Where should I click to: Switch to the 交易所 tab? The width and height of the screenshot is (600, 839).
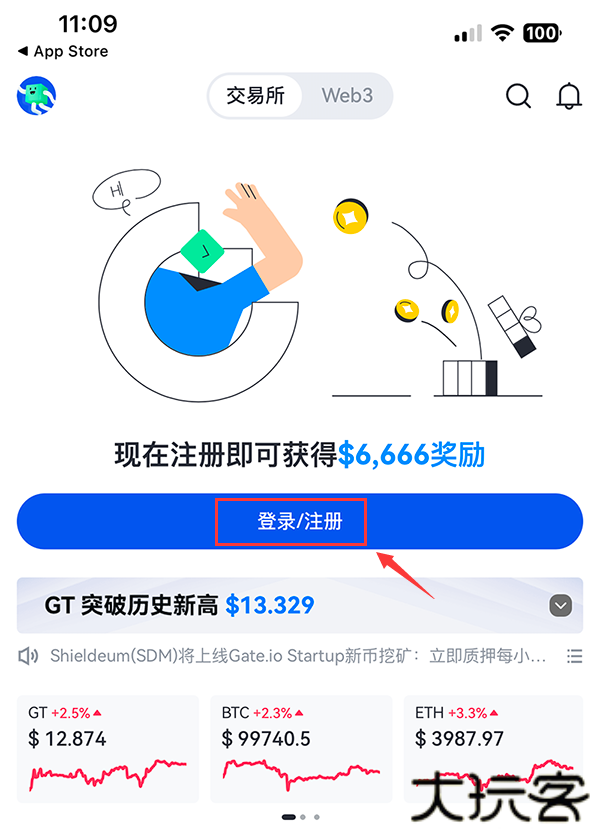[256, 96]
